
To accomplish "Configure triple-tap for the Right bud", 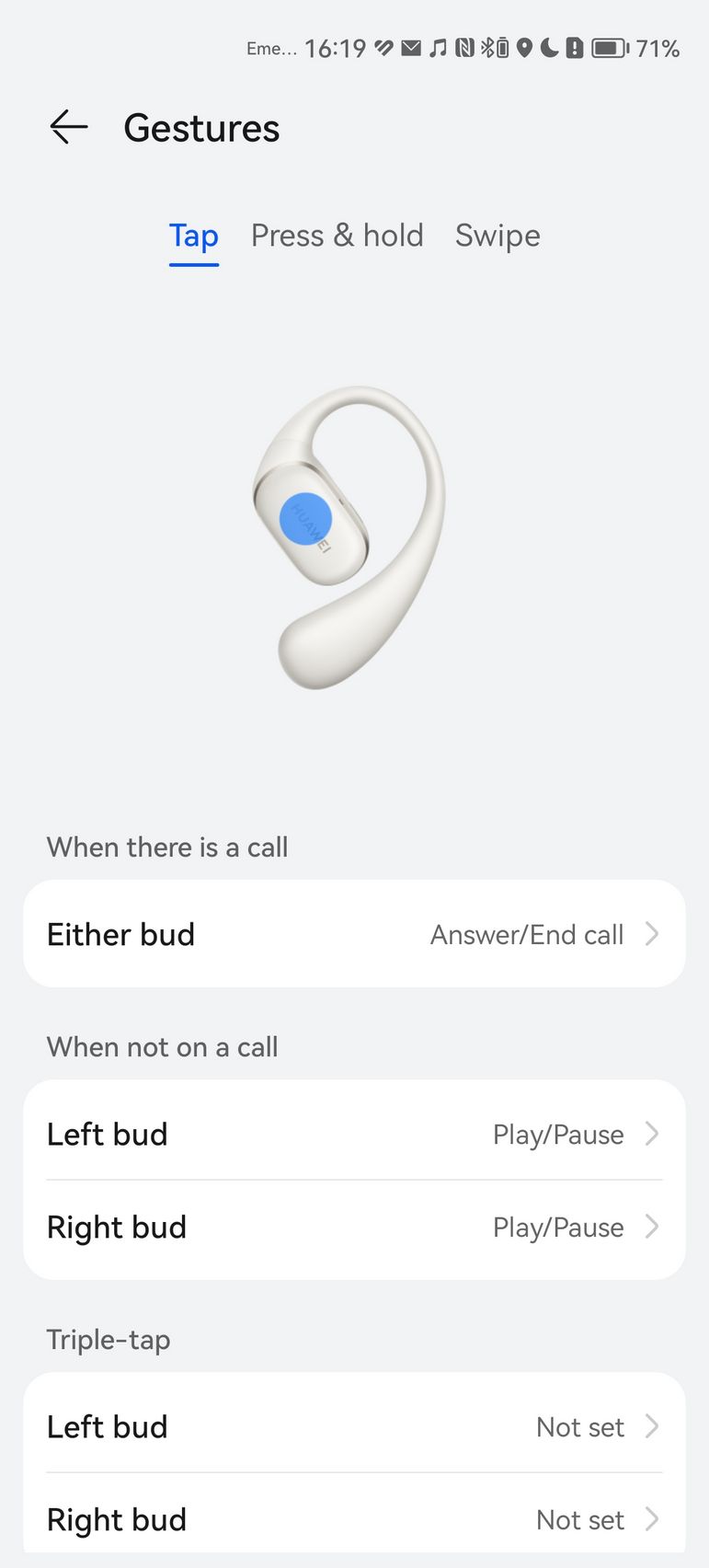I will coord(354,1519).
